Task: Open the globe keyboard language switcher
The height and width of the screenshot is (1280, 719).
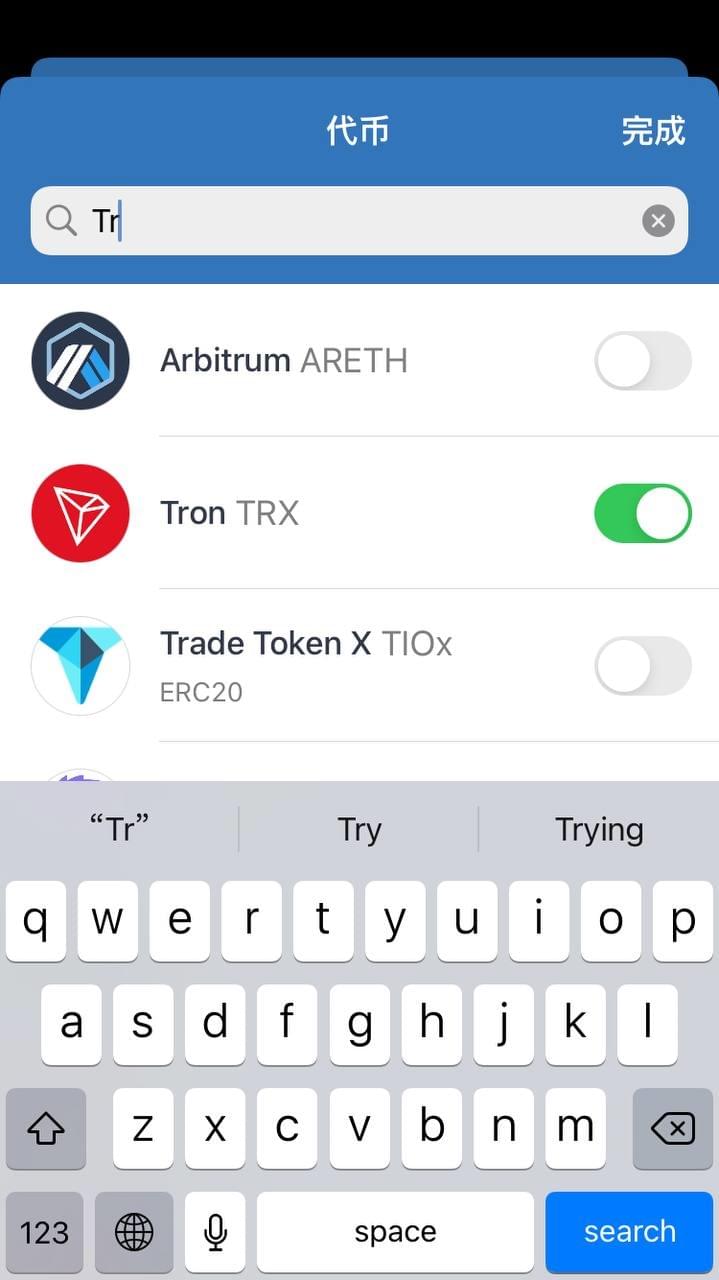Action: point(134,1231)
